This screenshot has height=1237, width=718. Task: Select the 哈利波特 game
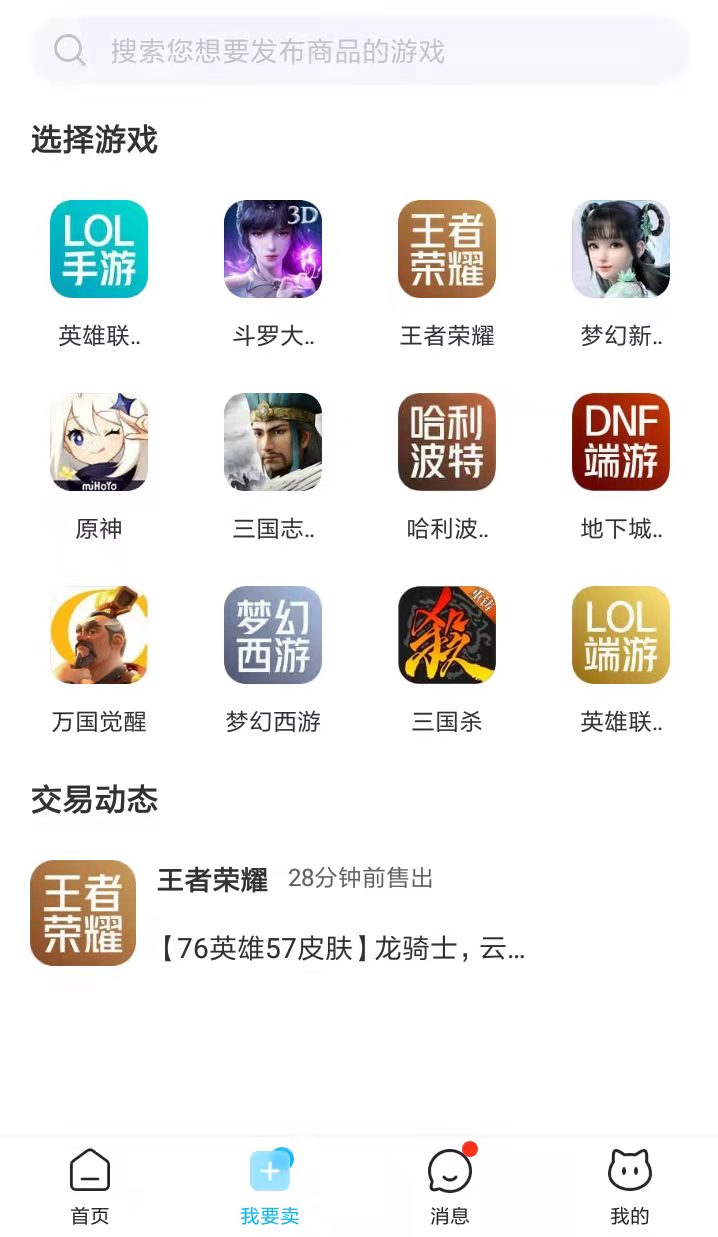coord(447,442)
